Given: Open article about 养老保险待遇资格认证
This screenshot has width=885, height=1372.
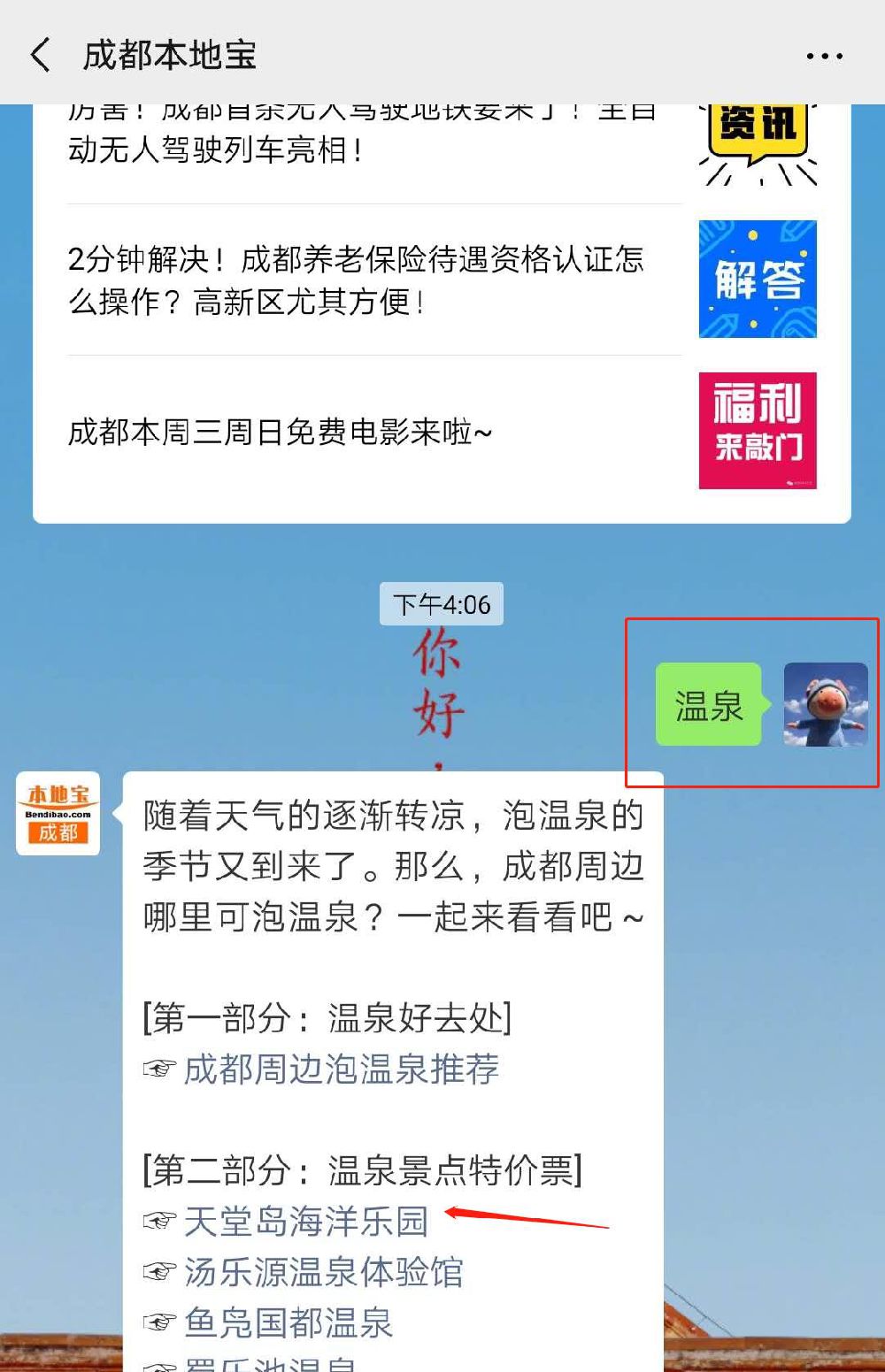Looking at the screenshot, I should [x=356, y=280].
